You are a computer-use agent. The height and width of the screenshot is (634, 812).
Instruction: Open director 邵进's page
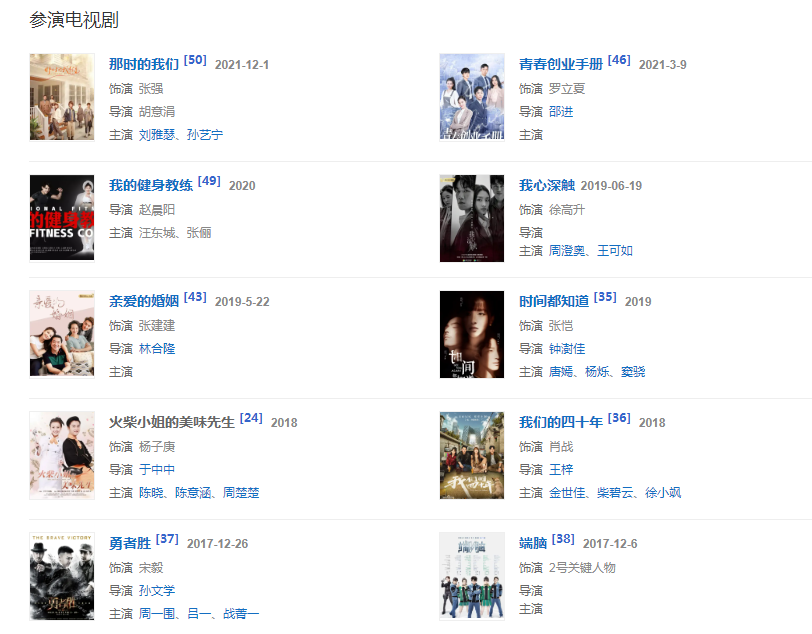pyautogui.click(x=561, y=112)
